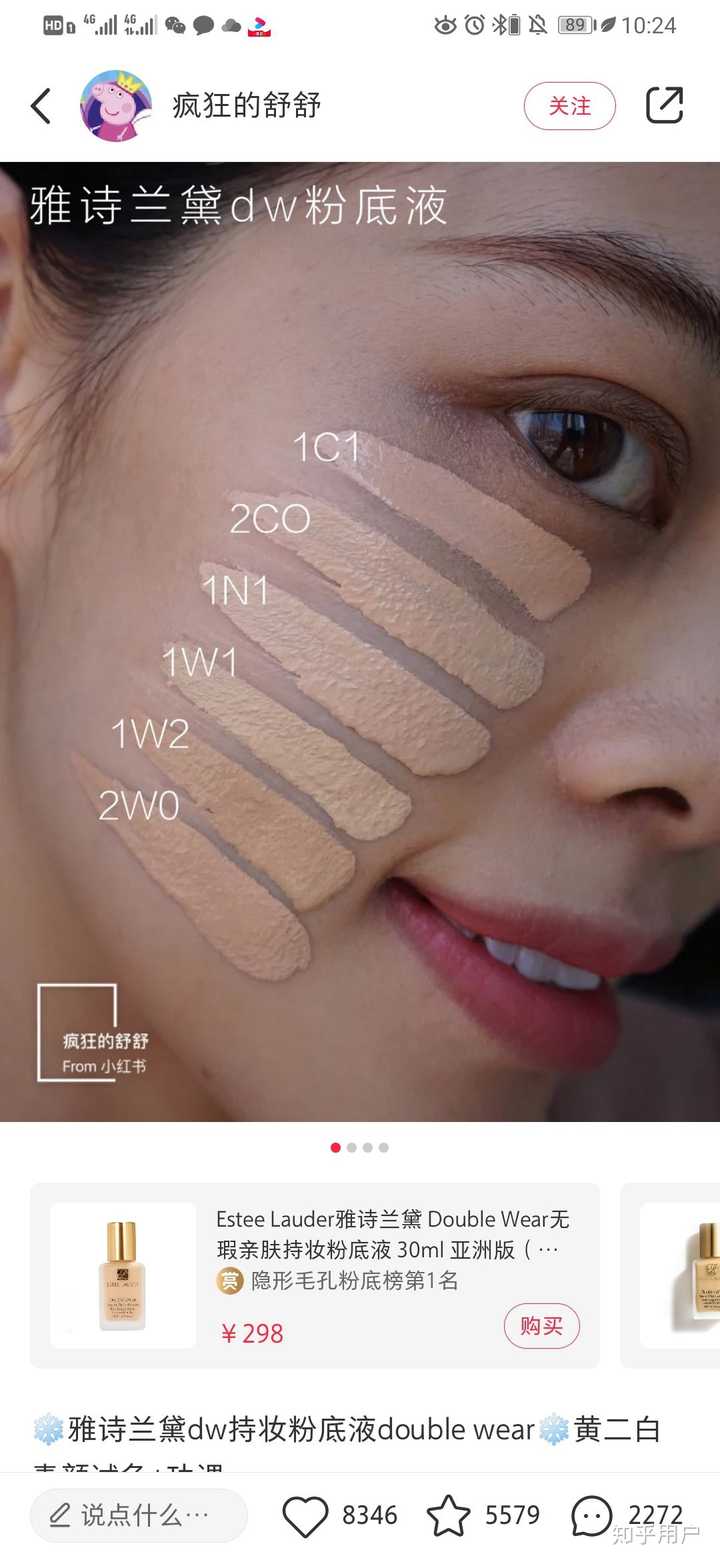Open the foundation swatch photo
720x1560 pixels.
pyautogui.click(x=360, y=640)
